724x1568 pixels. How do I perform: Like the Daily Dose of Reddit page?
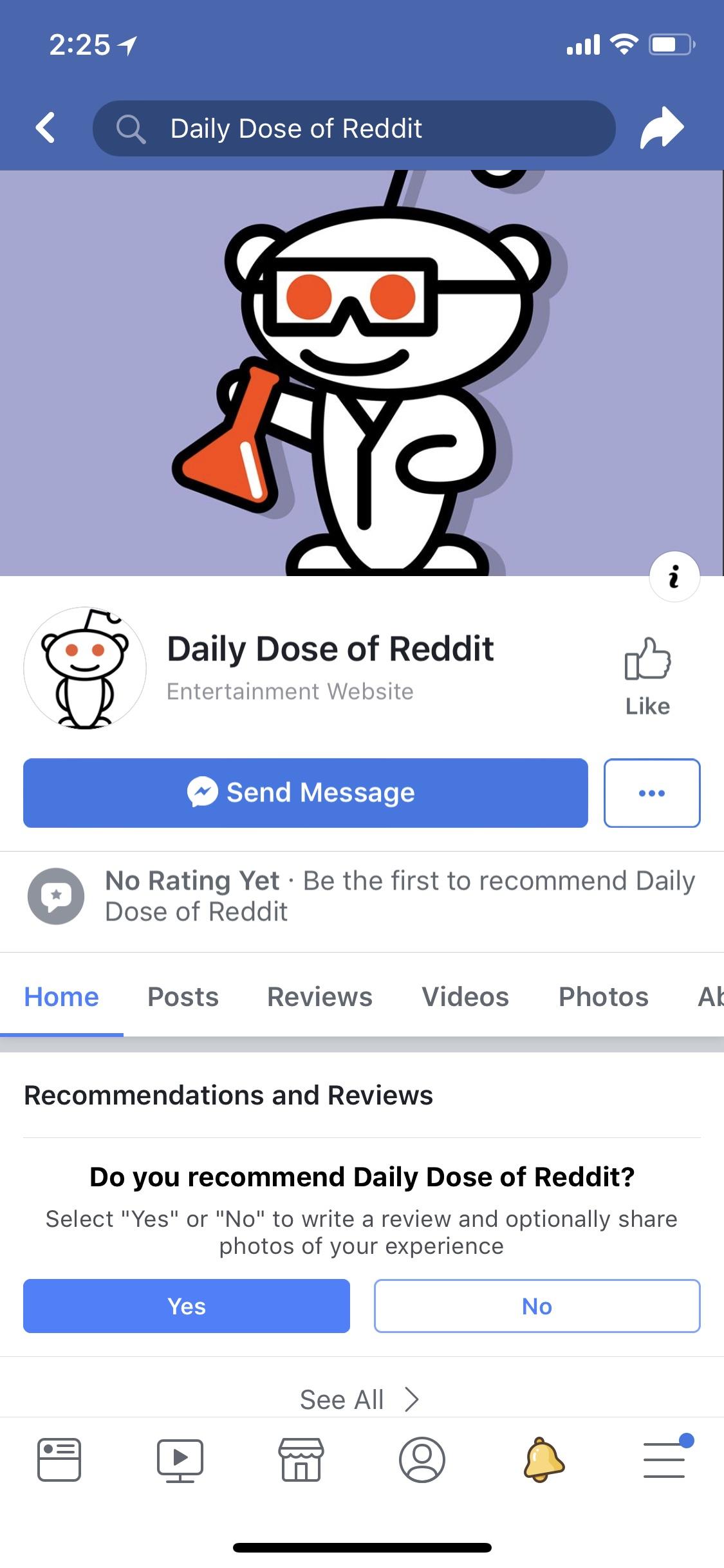(x=647, y=676)
